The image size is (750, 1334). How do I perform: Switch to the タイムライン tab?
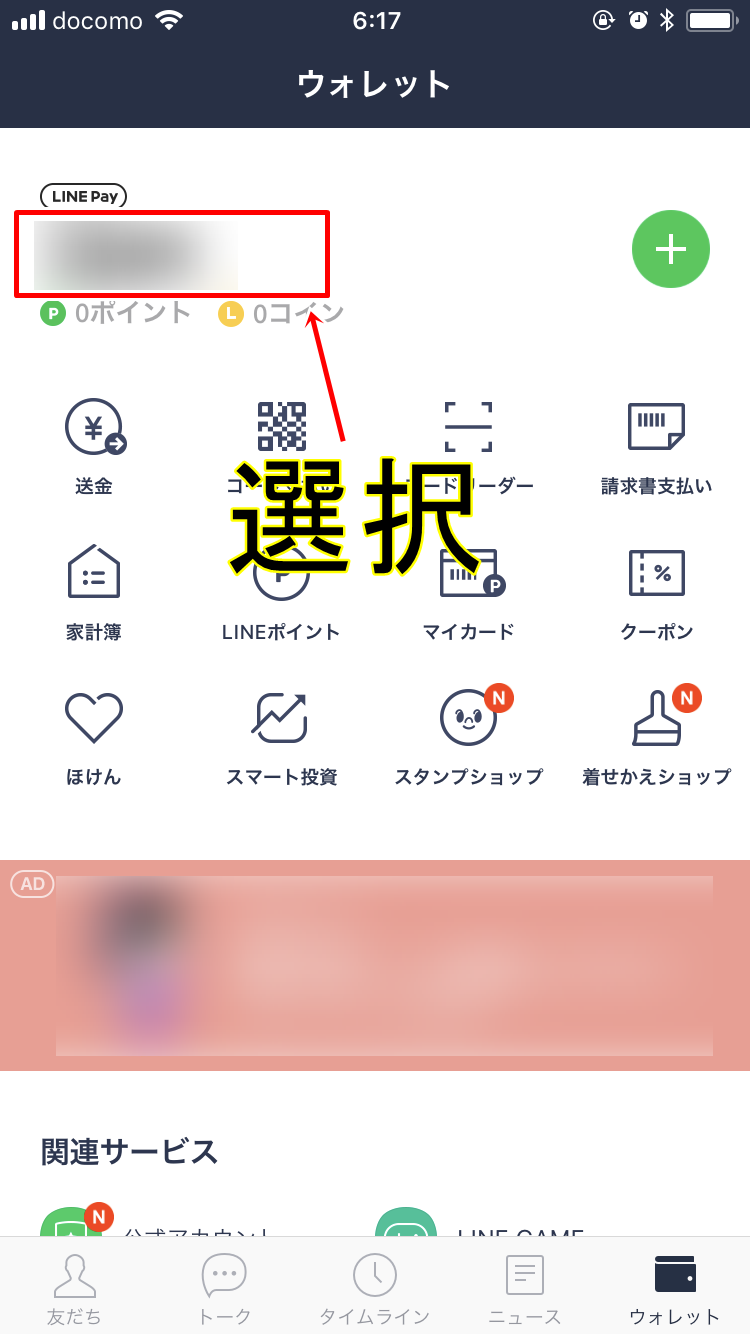[x=374, y=1288]
